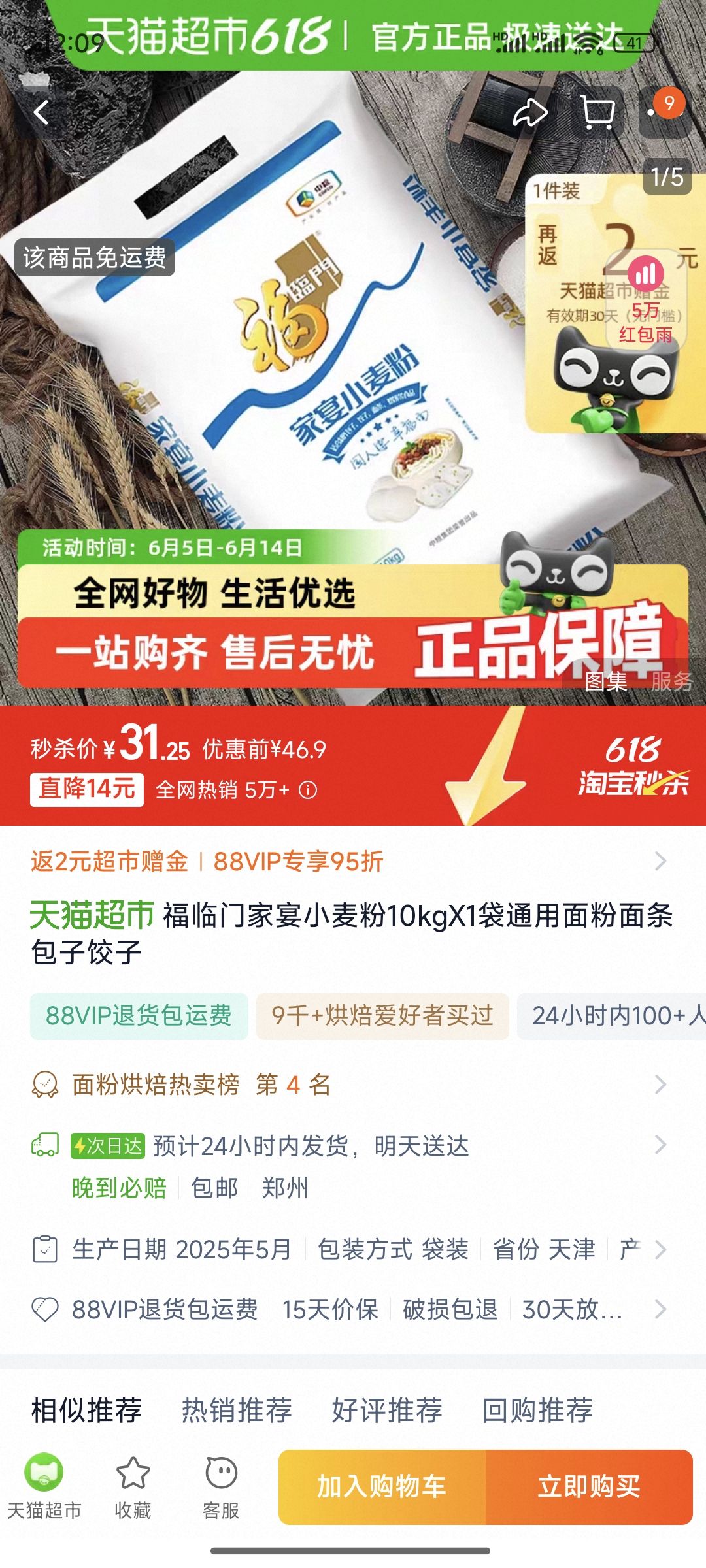706x1568 pixels.
Task: Switch to the 服务 image section
Action: click(671, 681)
